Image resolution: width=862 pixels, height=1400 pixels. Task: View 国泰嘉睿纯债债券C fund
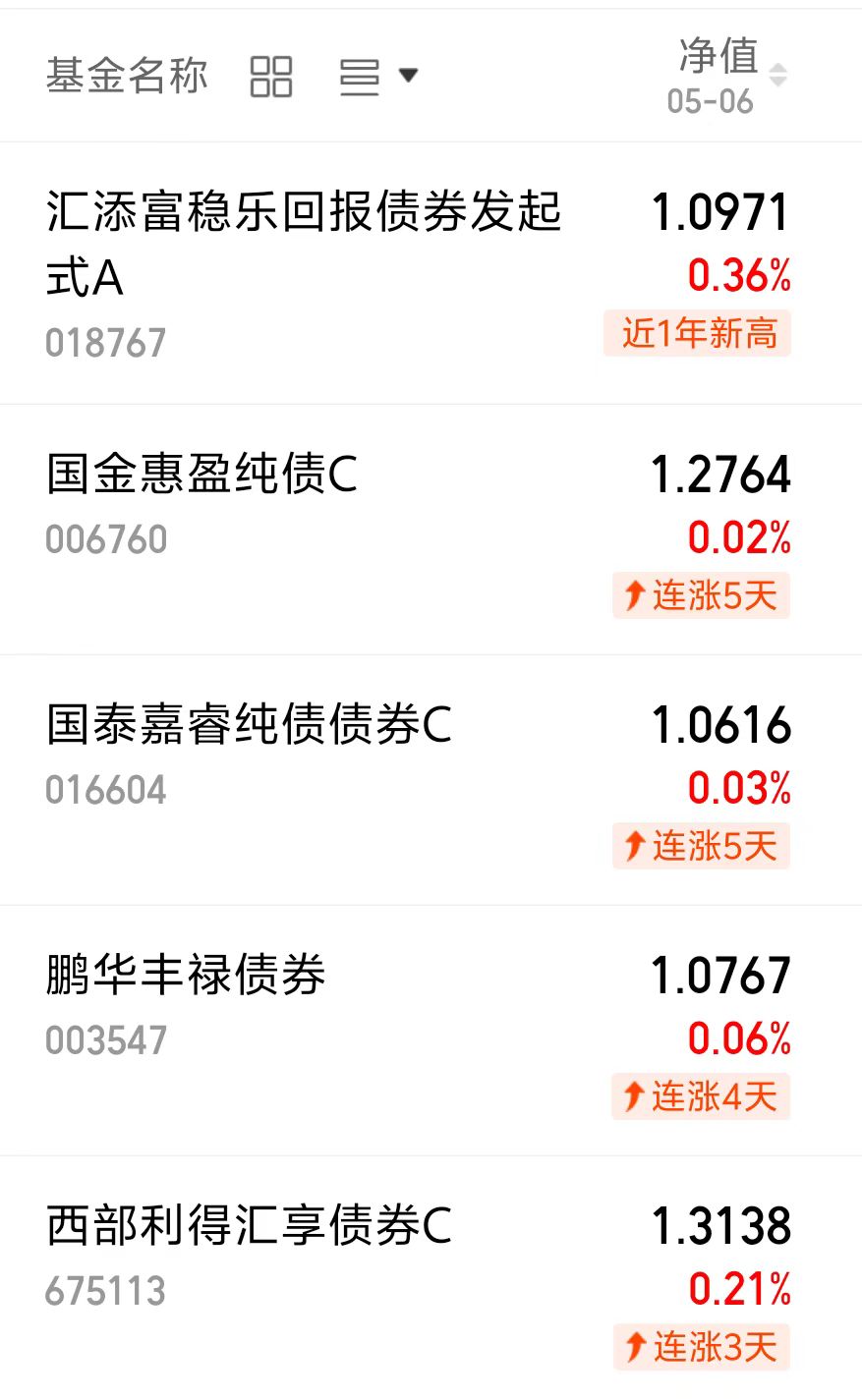point(431,780)
